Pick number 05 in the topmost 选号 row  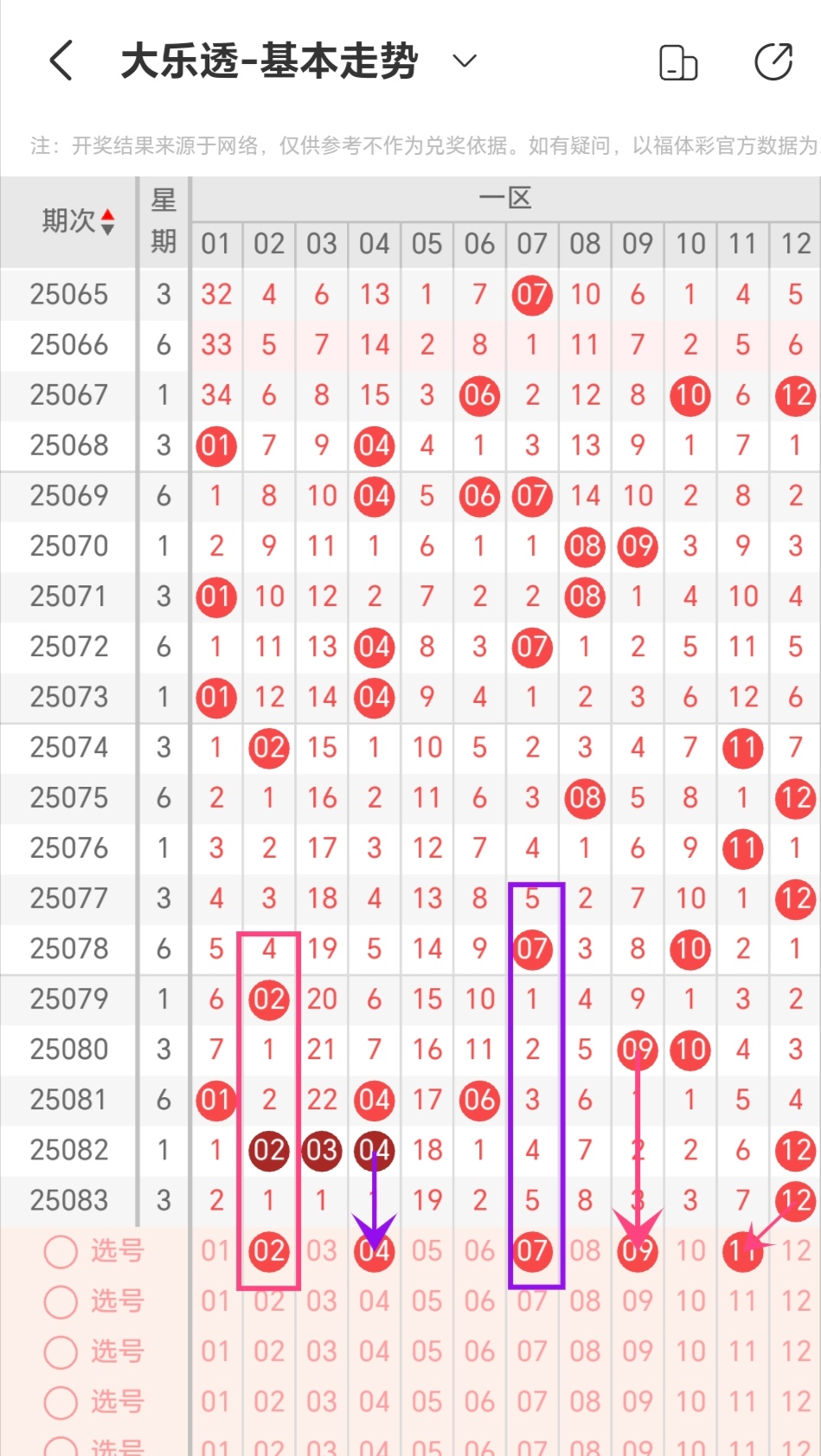click(x=427, y=1251)
